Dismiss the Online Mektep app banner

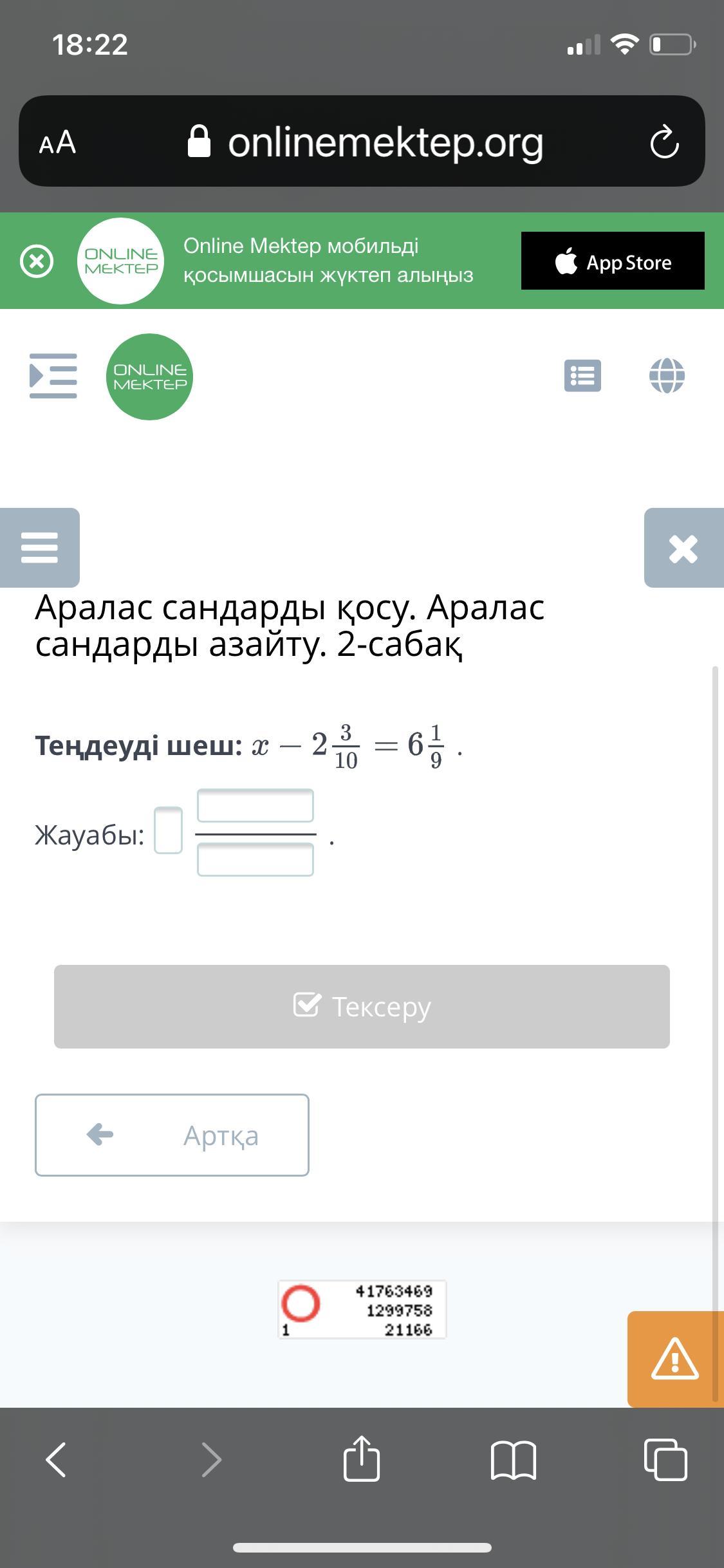[37, 262]
